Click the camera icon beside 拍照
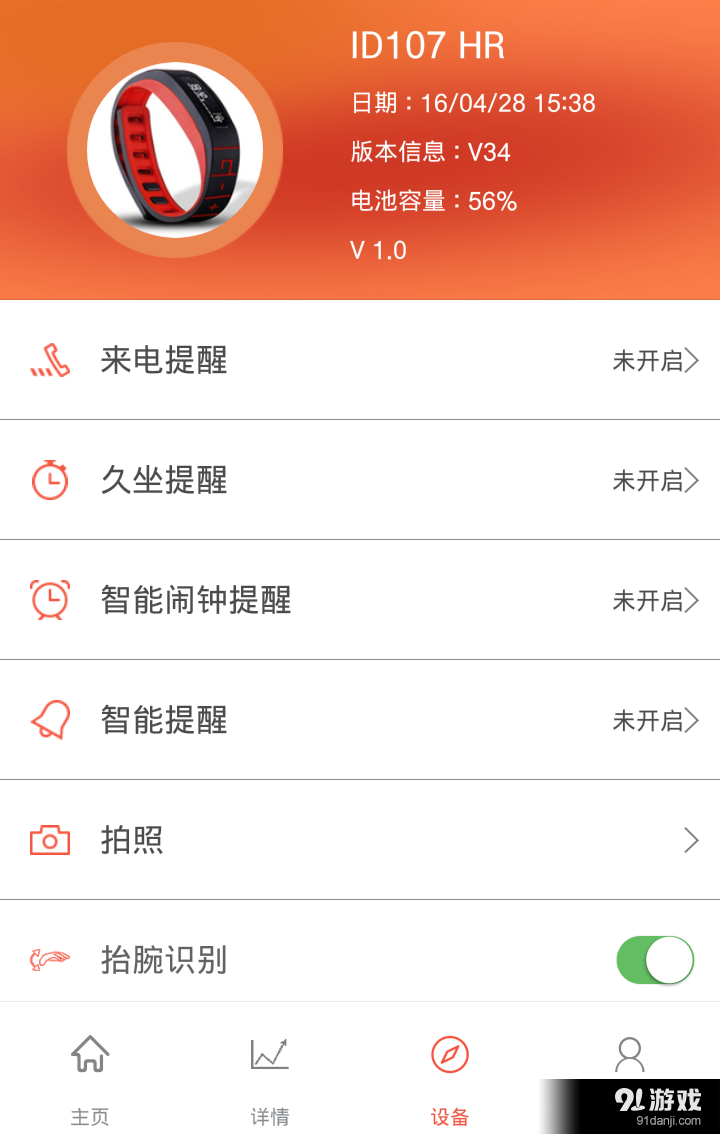 coord(50,840)
